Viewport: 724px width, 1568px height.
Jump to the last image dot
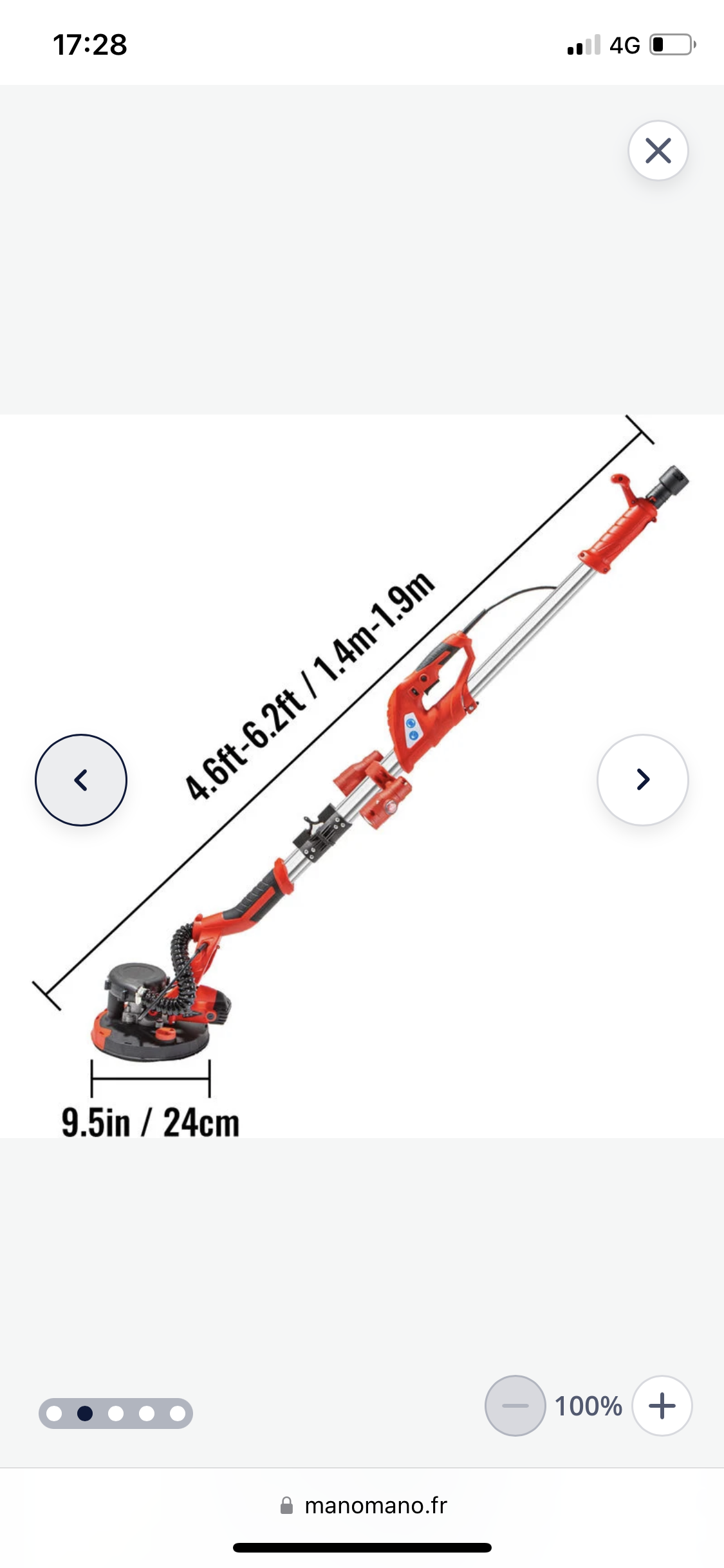click(177, 1413)
